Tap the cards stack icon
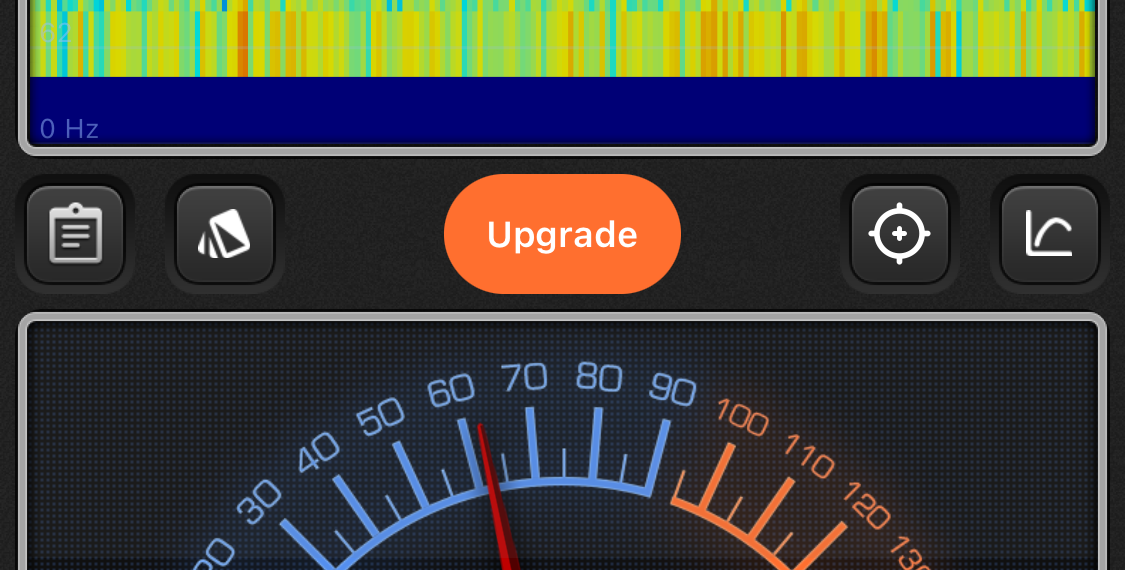This screenshot has height=570, width=1125. (x=225, y=234)
